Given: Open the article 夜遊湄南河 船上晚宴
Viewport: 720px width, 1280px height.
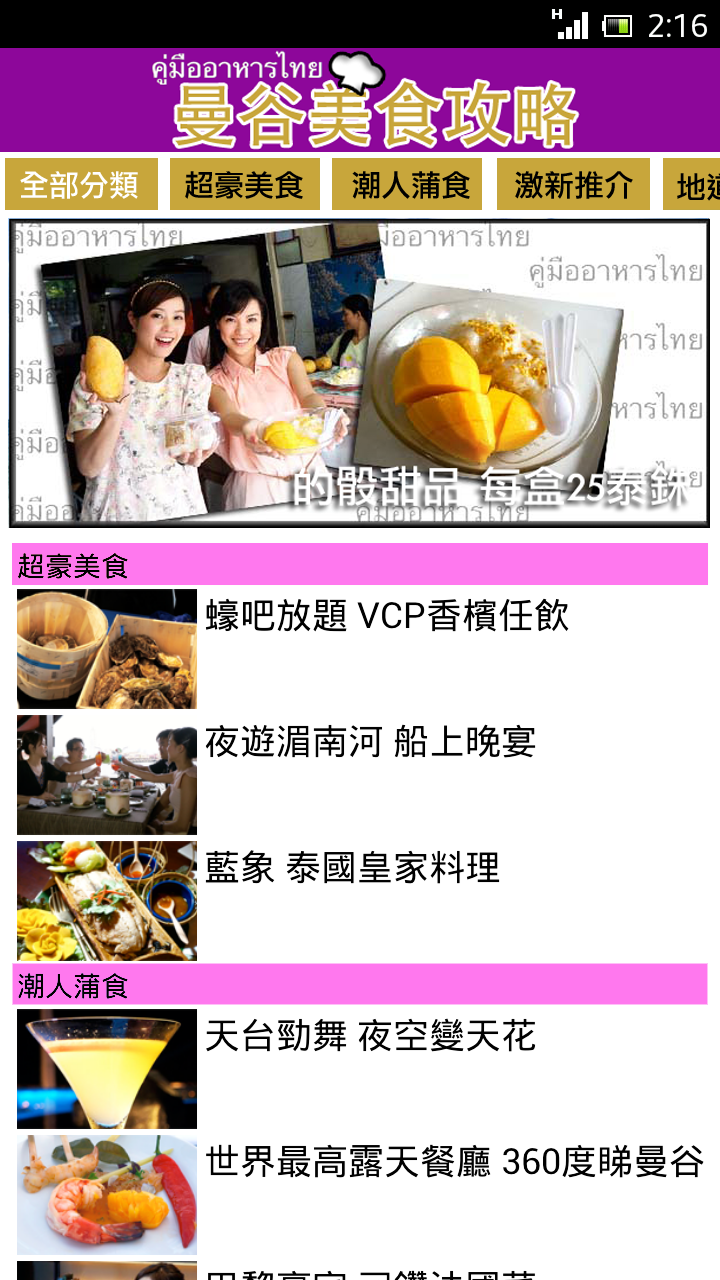Looking at the screenshot, I should 360,774.
